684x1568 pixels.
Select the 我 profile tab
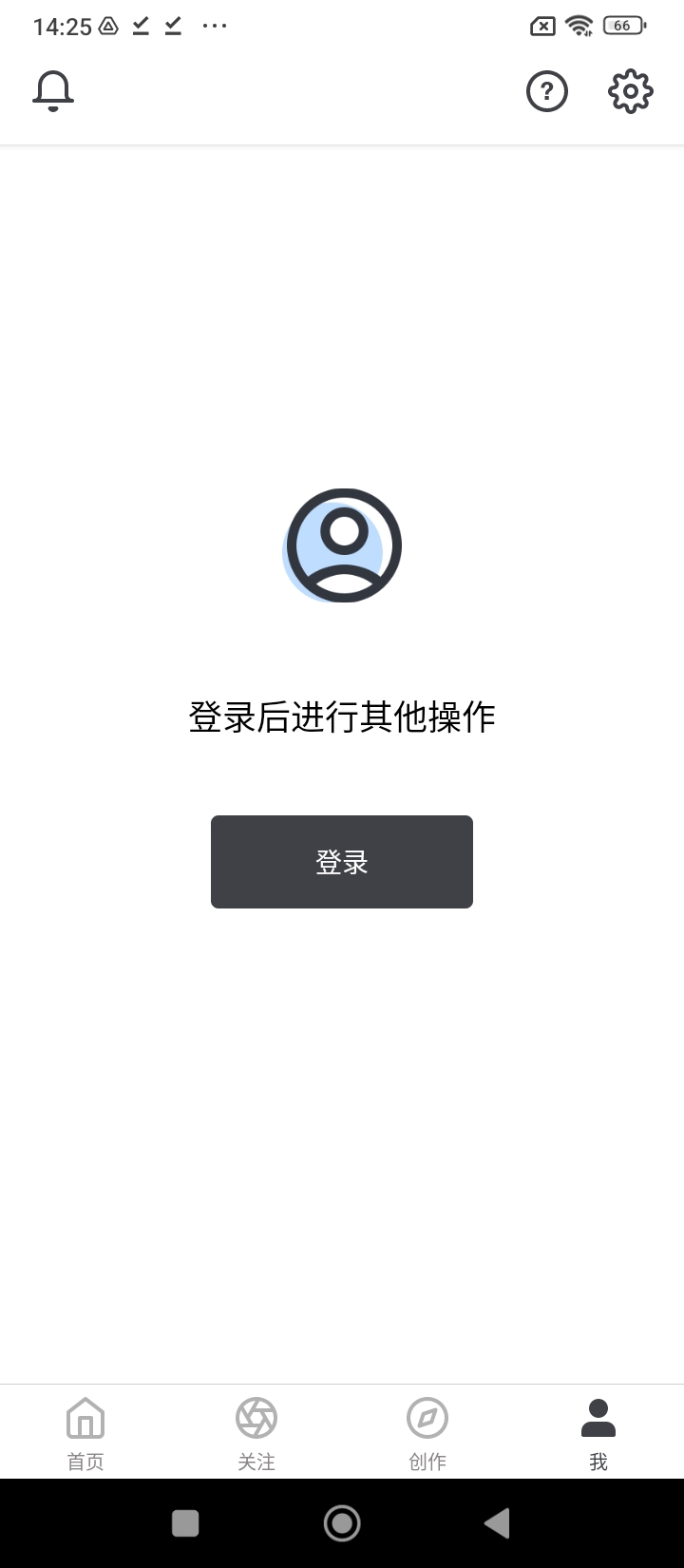click(x=598, y=1433)
